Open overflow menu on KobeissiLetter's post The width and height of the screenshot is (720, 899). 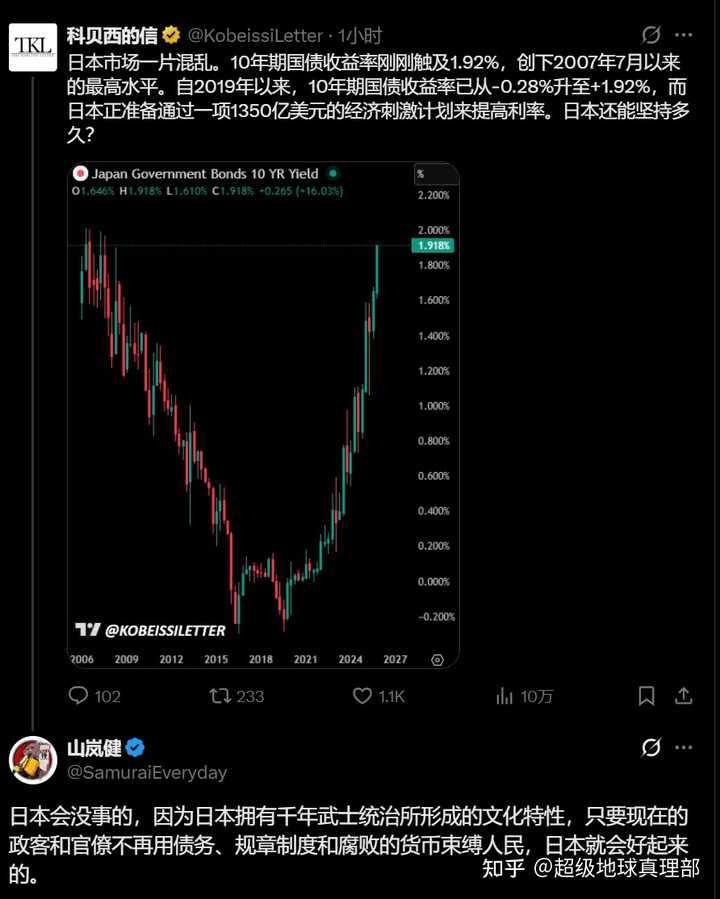click(x=684, y=35)
